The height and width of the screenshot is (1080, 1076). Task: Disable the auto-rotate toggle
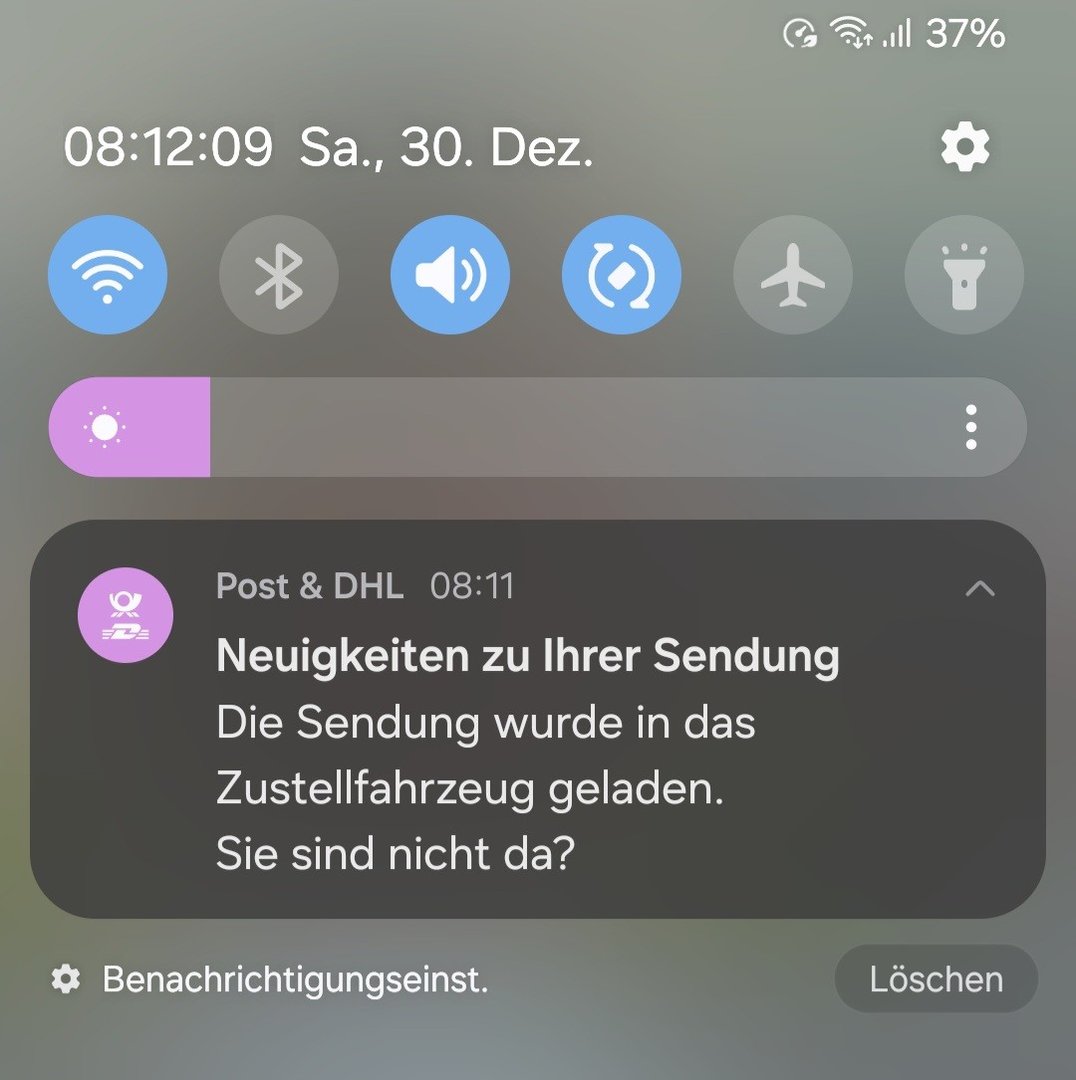pyautogui.click(x=621, y=275)
